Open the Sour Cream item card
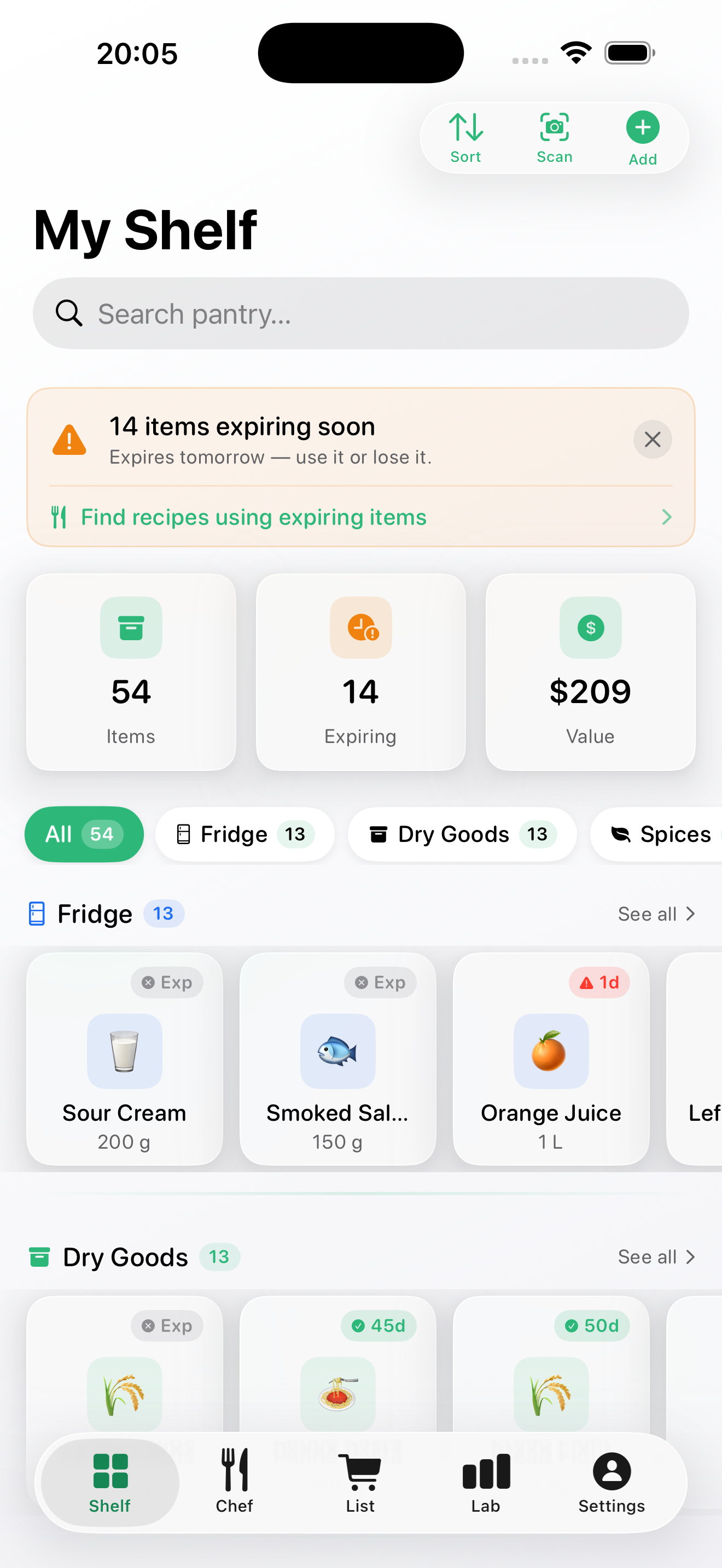The image size is (722, 1568). click(x=124, y=1059)
